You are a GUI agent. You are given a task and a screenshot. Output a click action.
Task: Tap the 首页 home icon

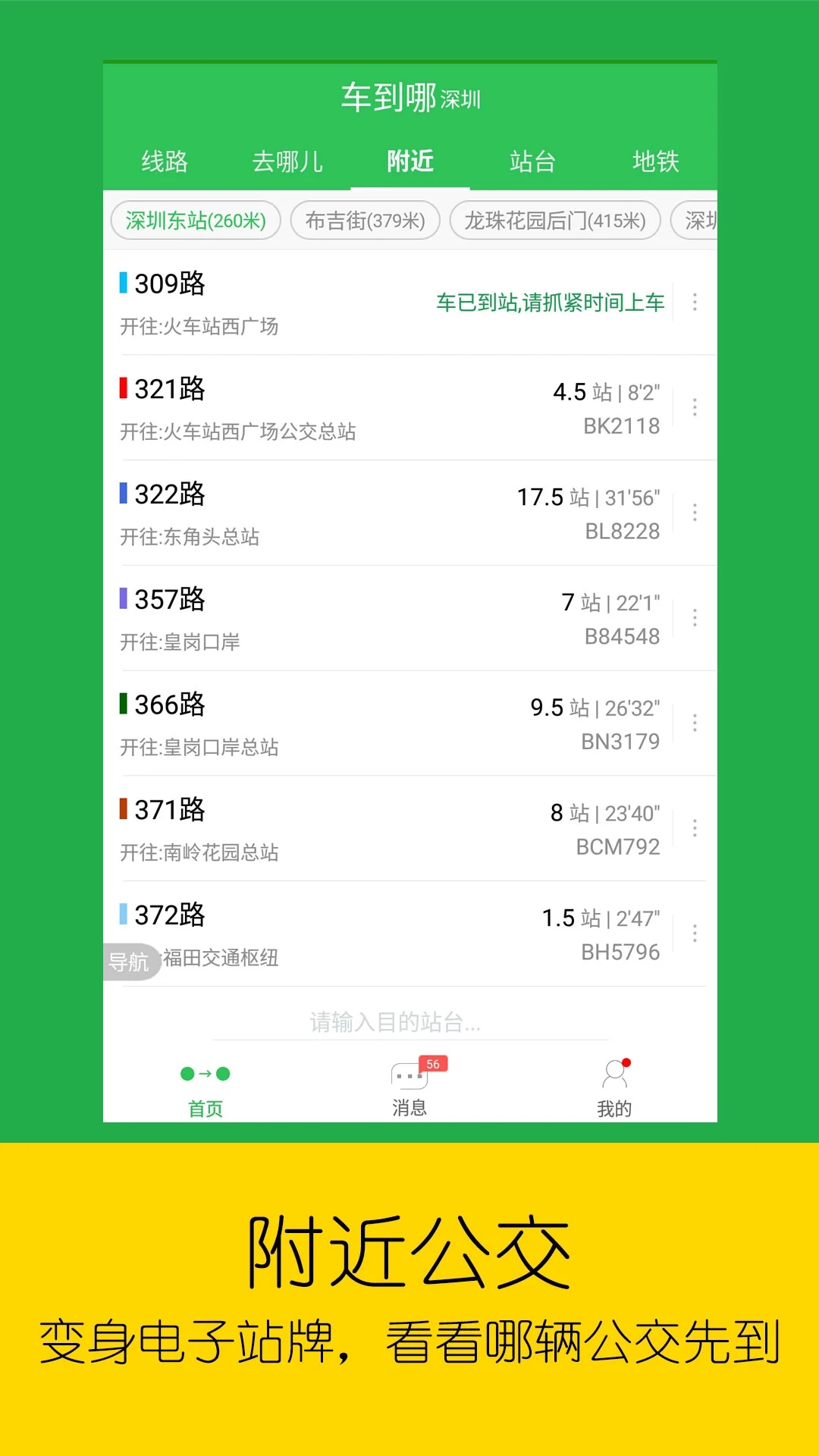206,1073
